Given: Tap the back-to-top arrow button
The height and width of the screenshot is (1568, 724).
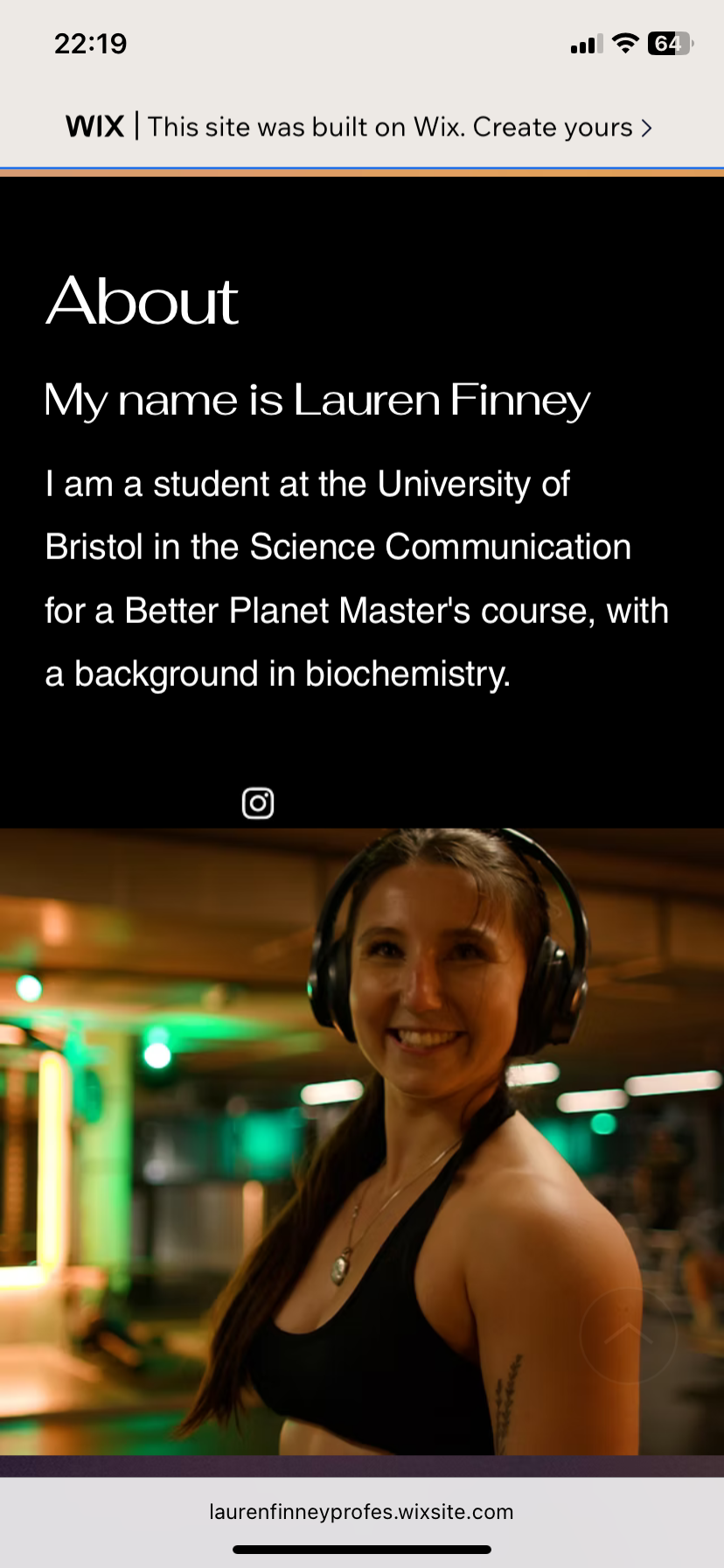Looking at the screenshot, I should (628, 1334).
